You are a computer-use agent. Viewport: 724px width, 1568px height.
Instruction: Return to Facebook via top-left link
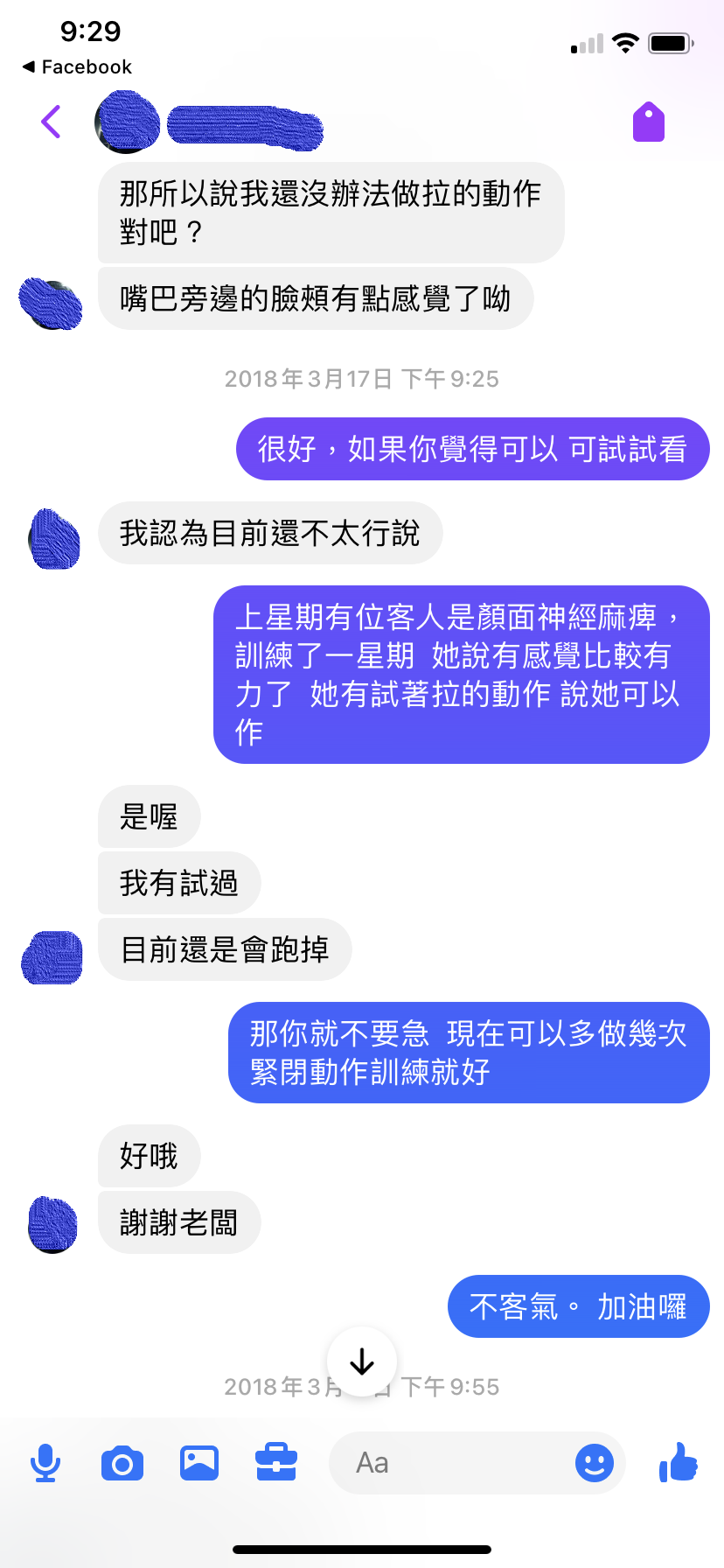pyautogui.click(x=77, y=67)
